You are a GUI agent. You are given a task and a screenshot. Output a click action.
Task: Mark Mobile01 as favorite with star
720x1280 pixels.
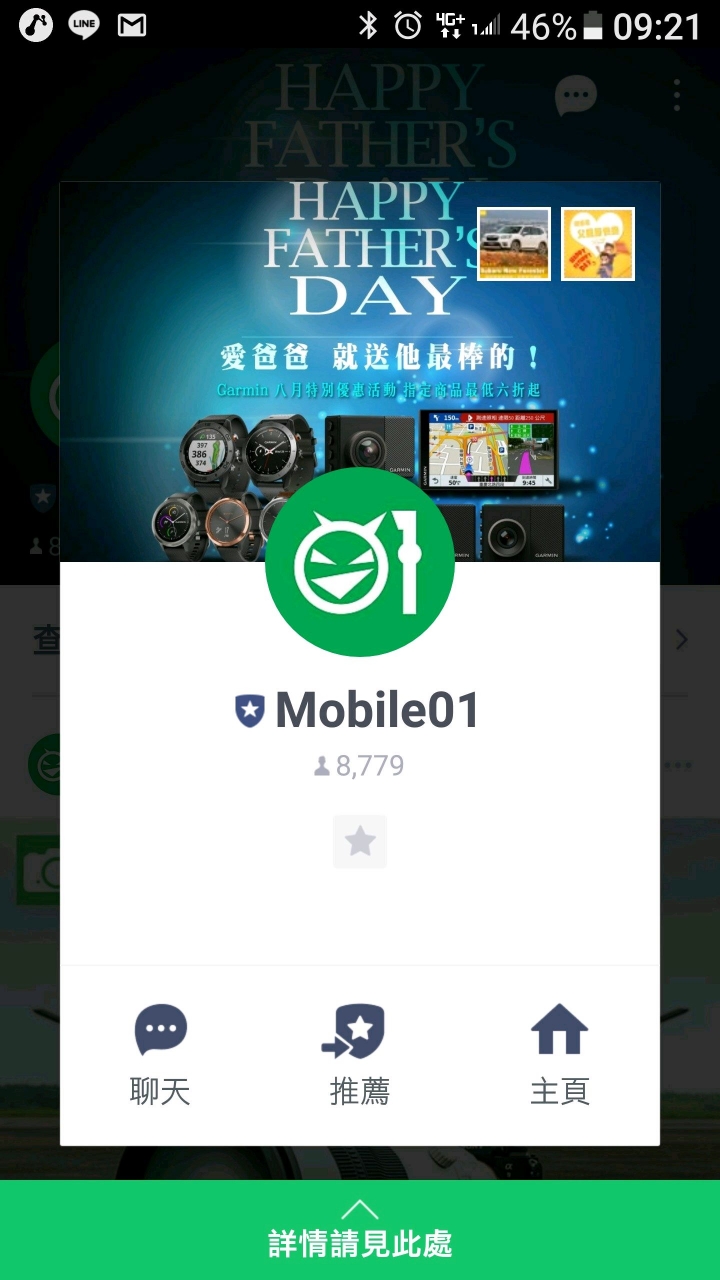click(x=360, y=842)
